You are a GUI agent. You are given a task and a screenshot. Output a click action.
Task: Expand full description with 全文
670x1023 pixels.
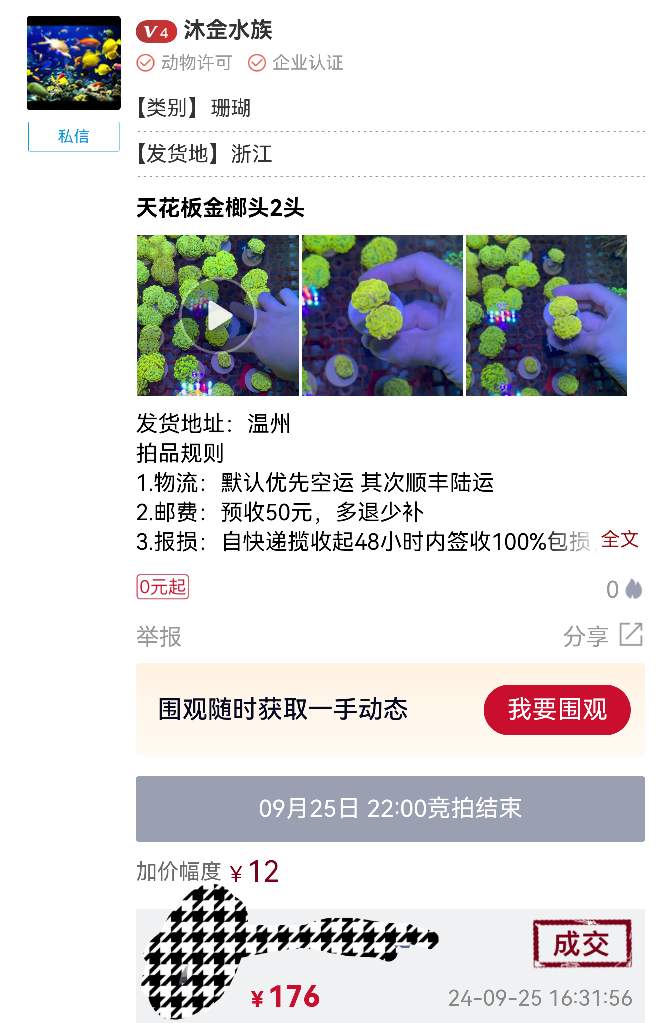click(x=619, y=539)
